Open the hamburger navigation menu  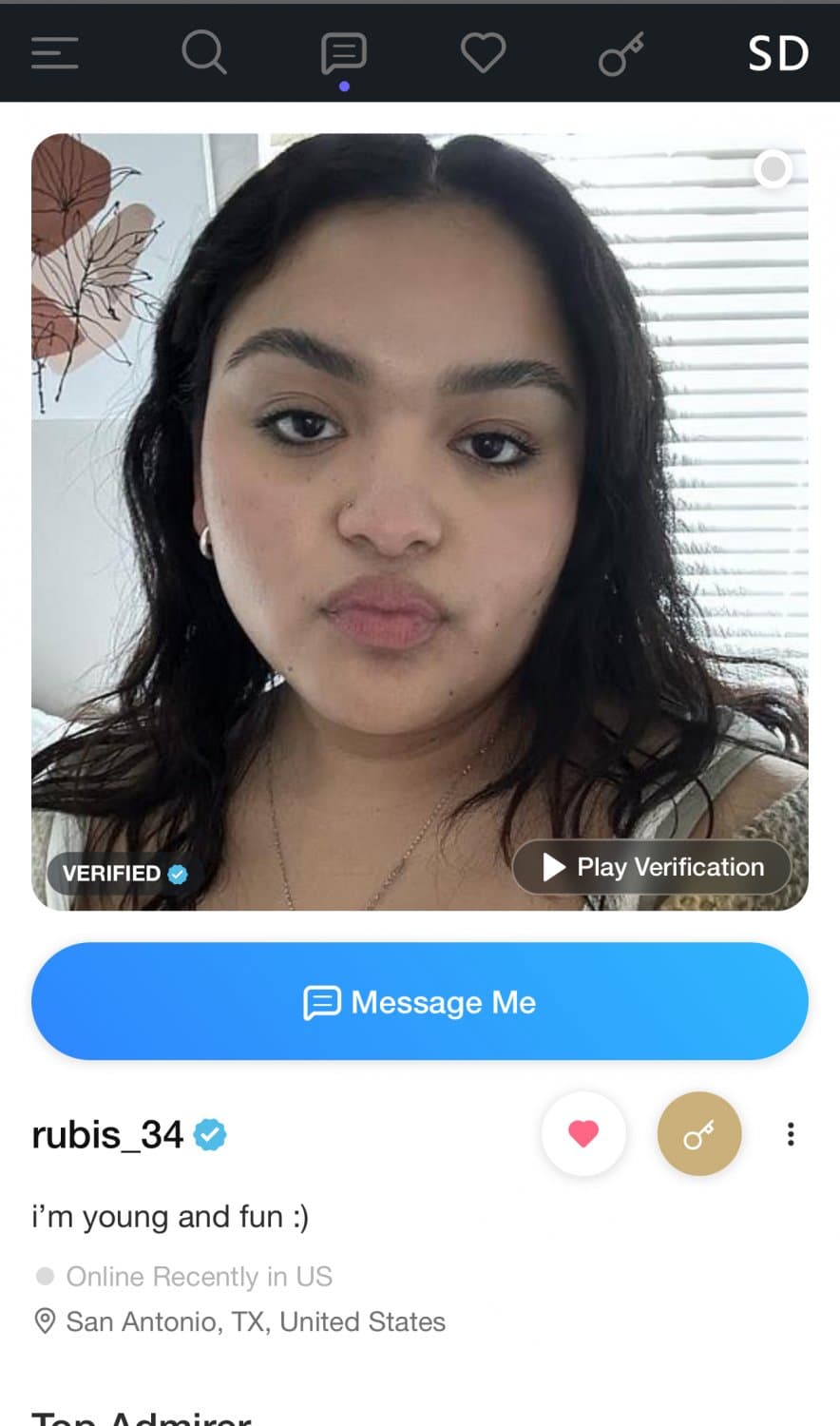pos(54,53)
